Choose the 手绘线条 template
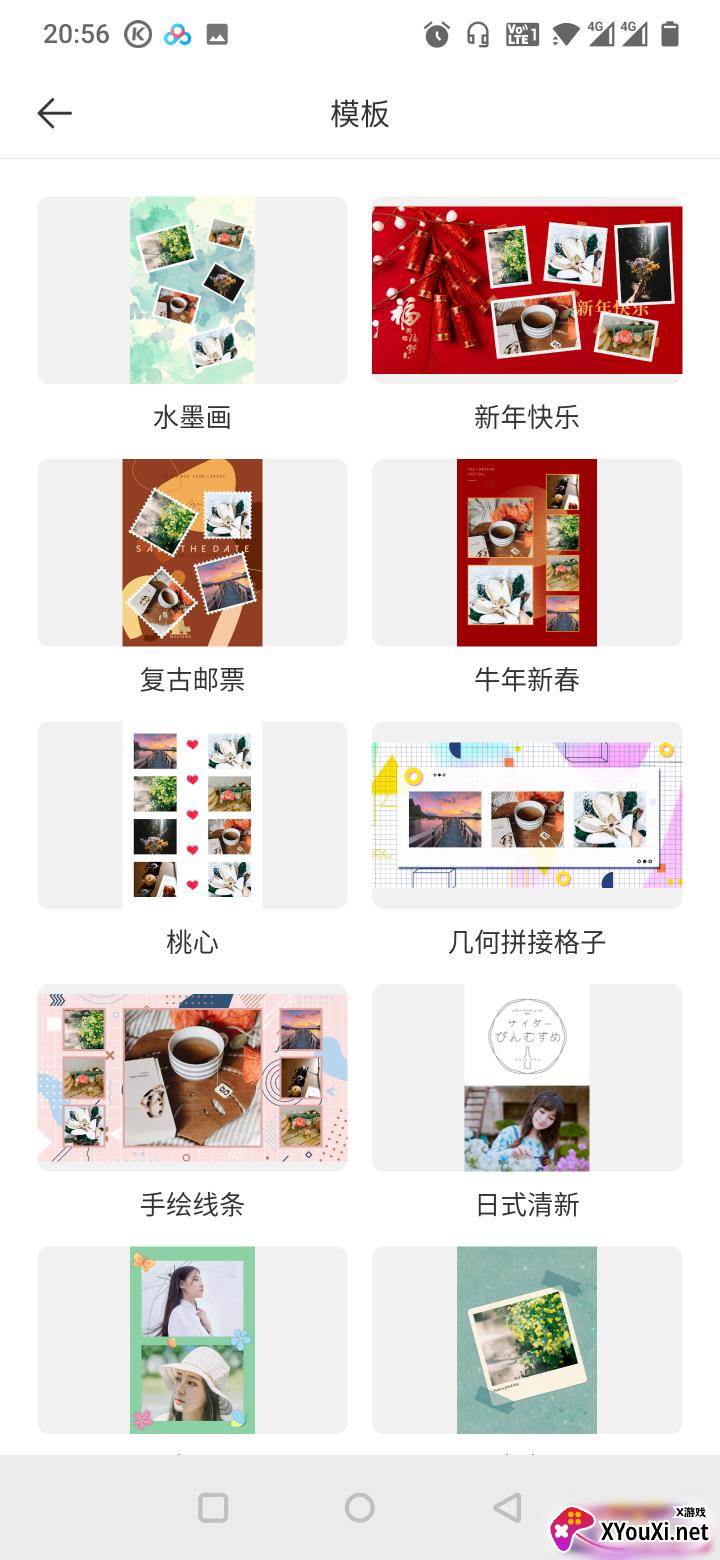Viewport: 720px width, 1560px height. pyautogui.click(x=192, y=1077)
